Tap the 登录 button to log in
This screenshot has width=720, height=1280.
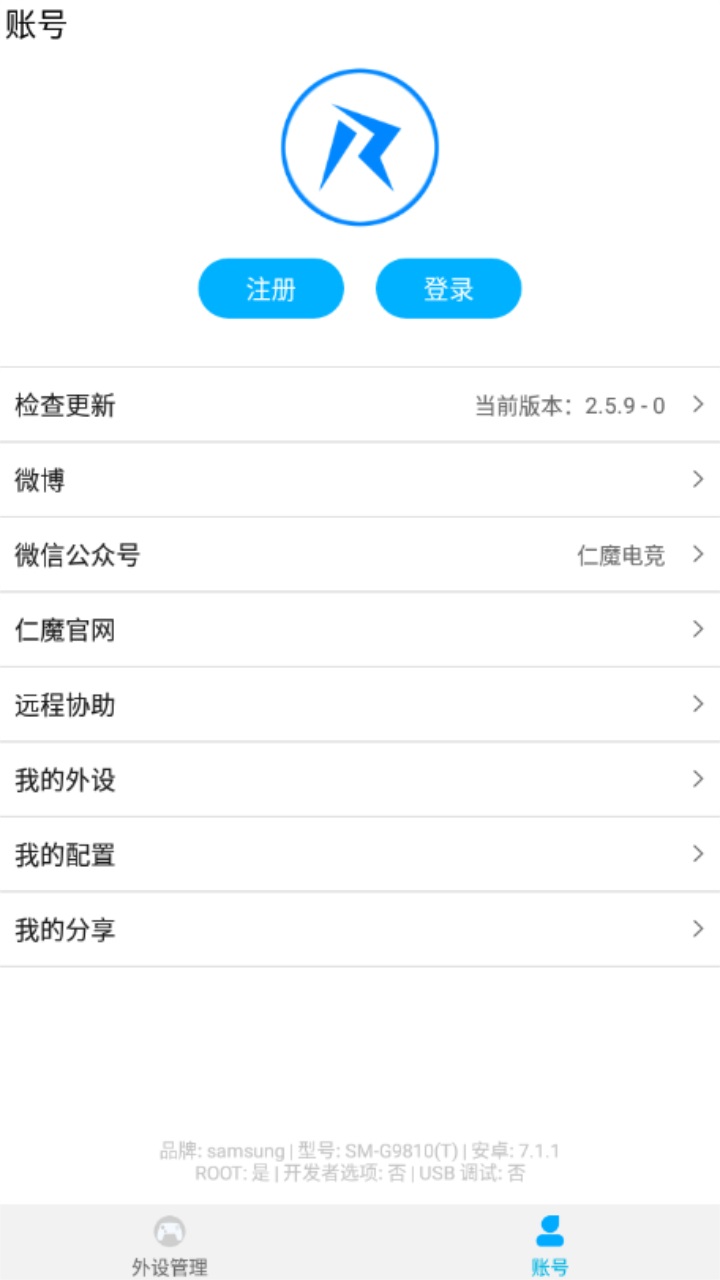coord(448,288)
